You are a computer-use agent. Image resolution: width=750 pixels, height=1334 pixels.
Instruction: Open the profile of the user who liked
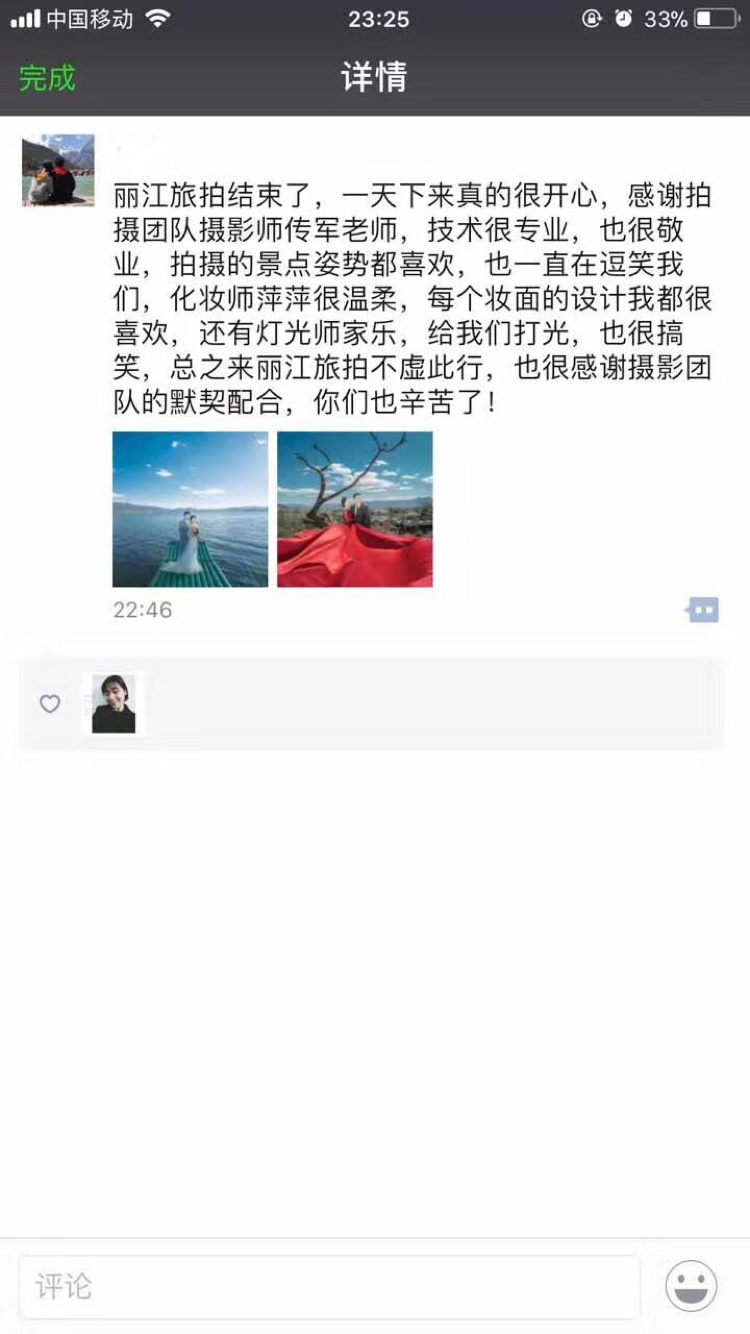click(113, 704)
